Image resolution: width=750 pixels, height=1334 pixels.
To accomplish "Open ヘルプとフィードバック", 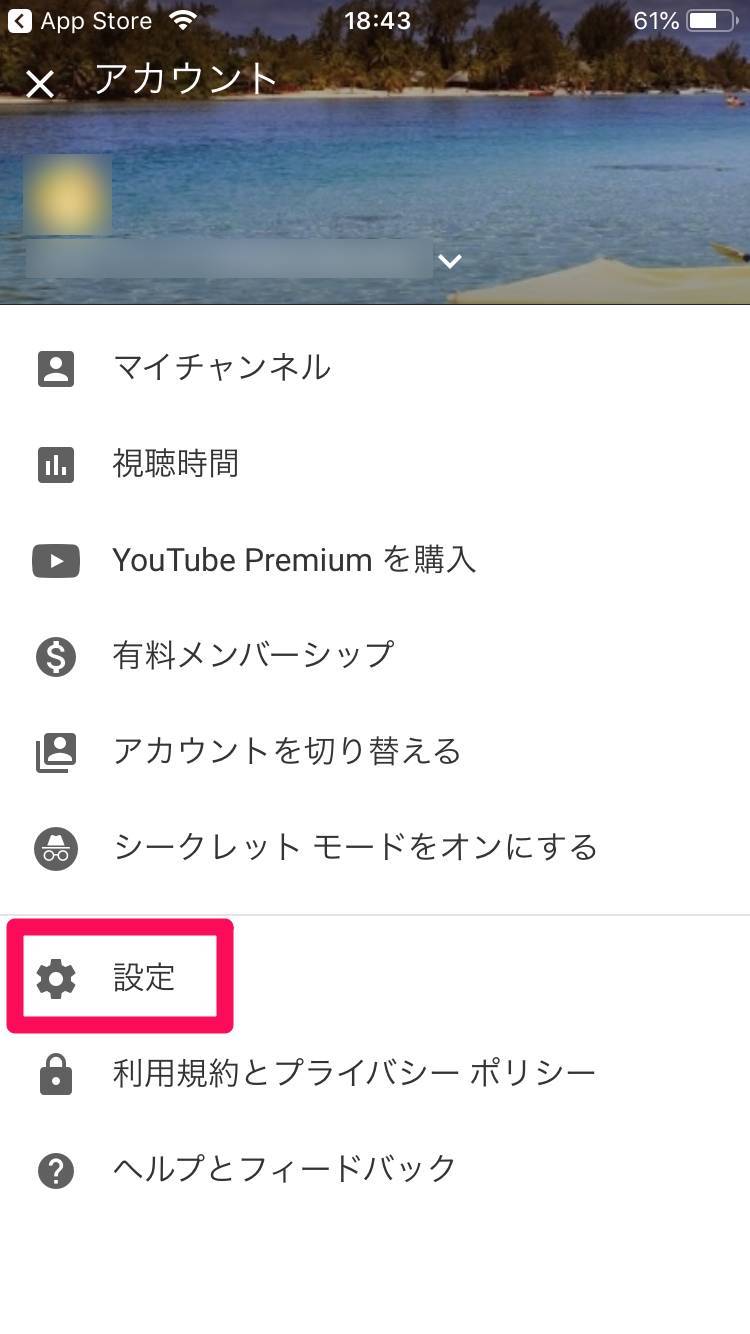I will click(285, 1169).
